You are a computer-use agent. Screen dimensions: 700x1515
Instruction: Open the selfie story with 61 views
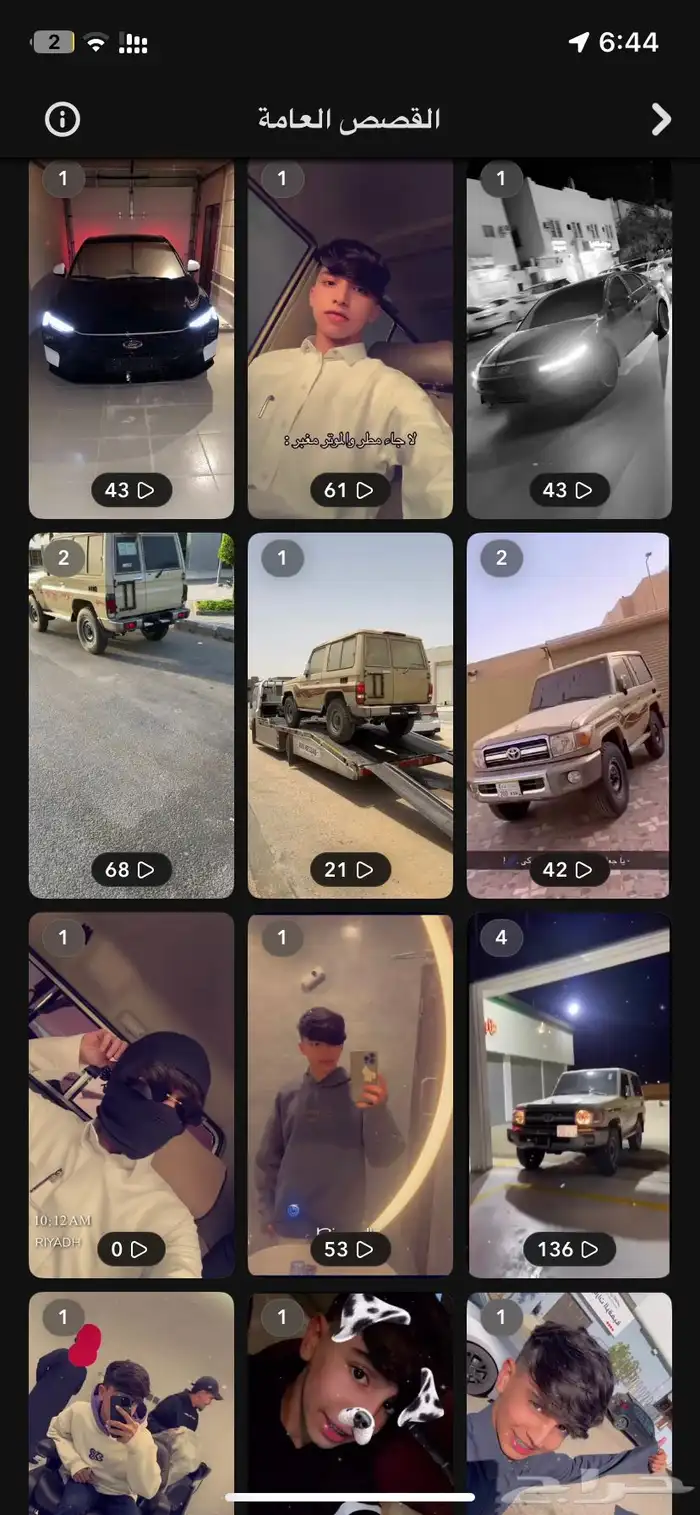tap(350, 338)
